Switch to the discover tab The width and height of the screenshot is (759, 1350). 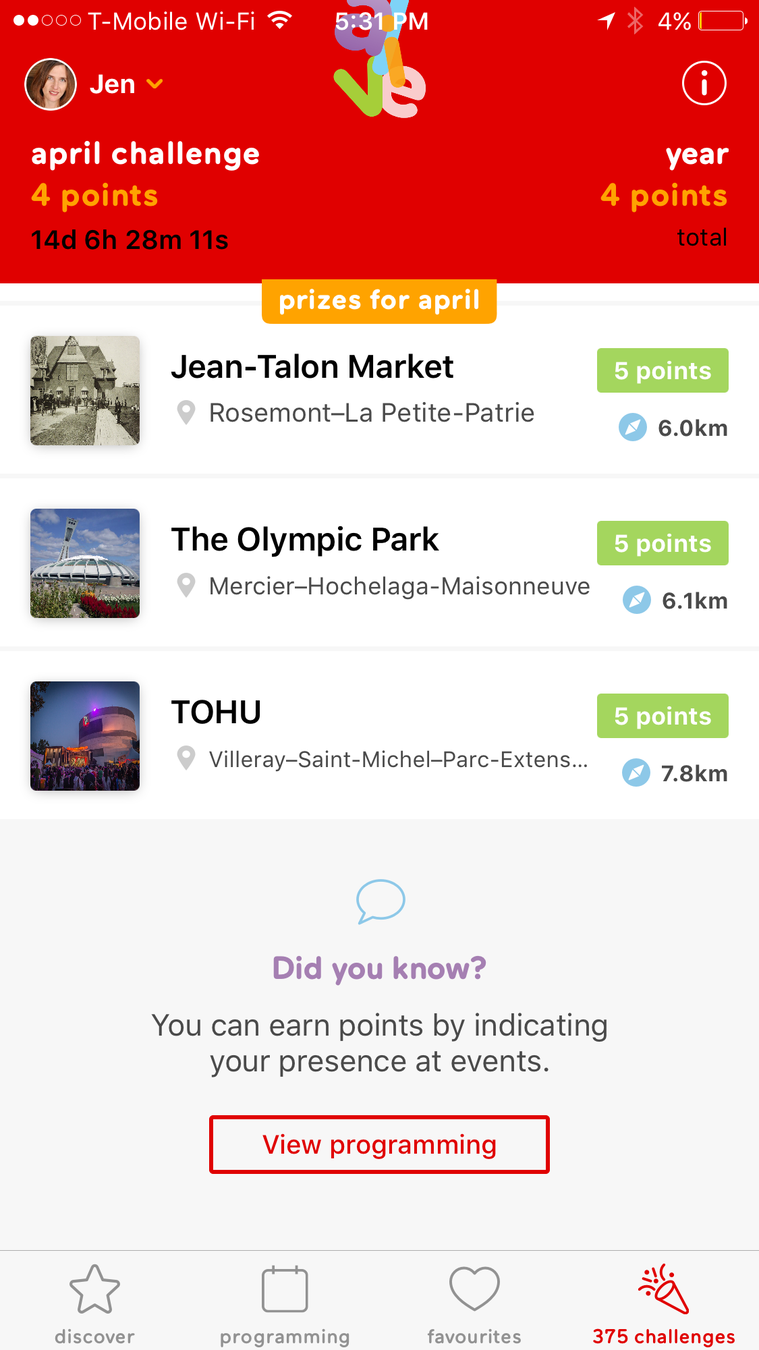tap(95, 1304)
